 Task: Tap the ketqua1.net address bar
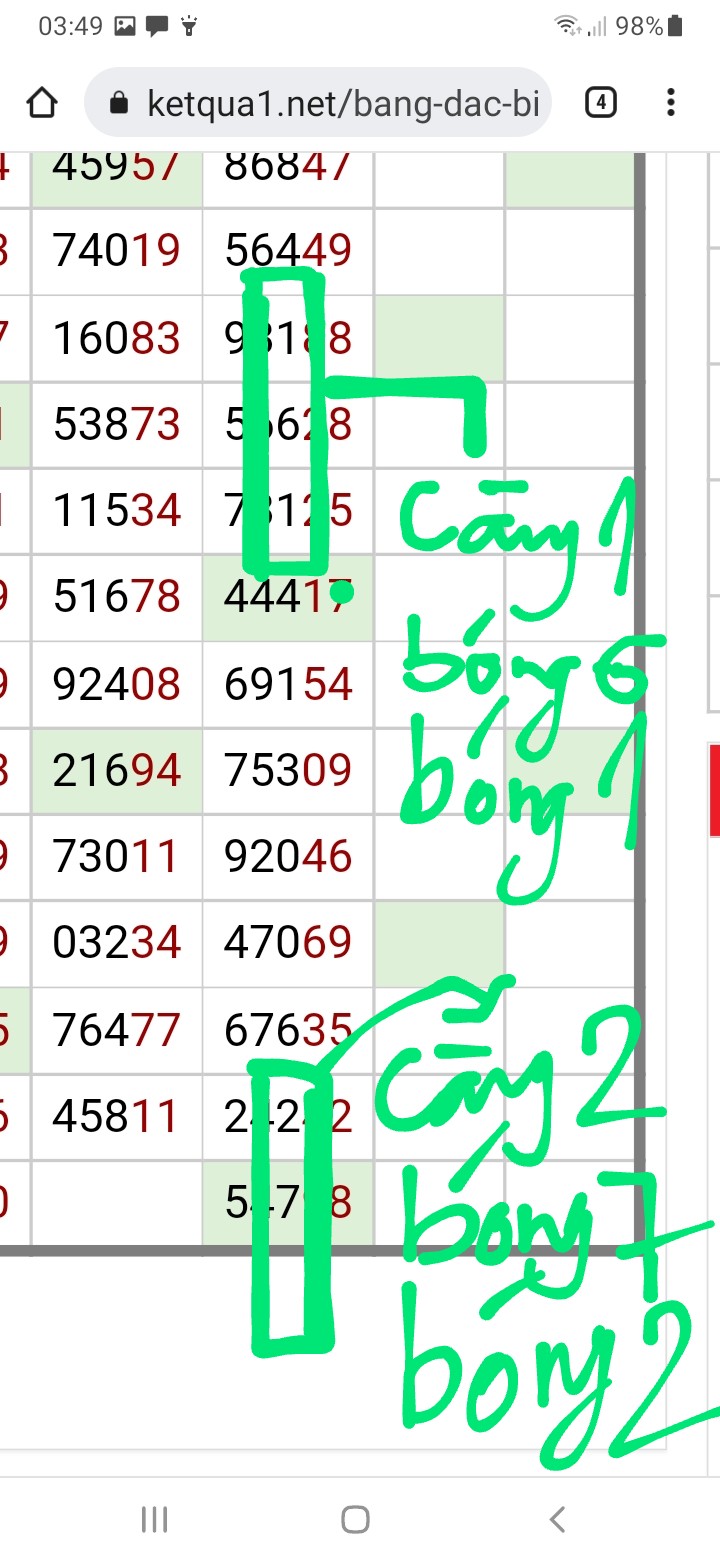(318, 103)
